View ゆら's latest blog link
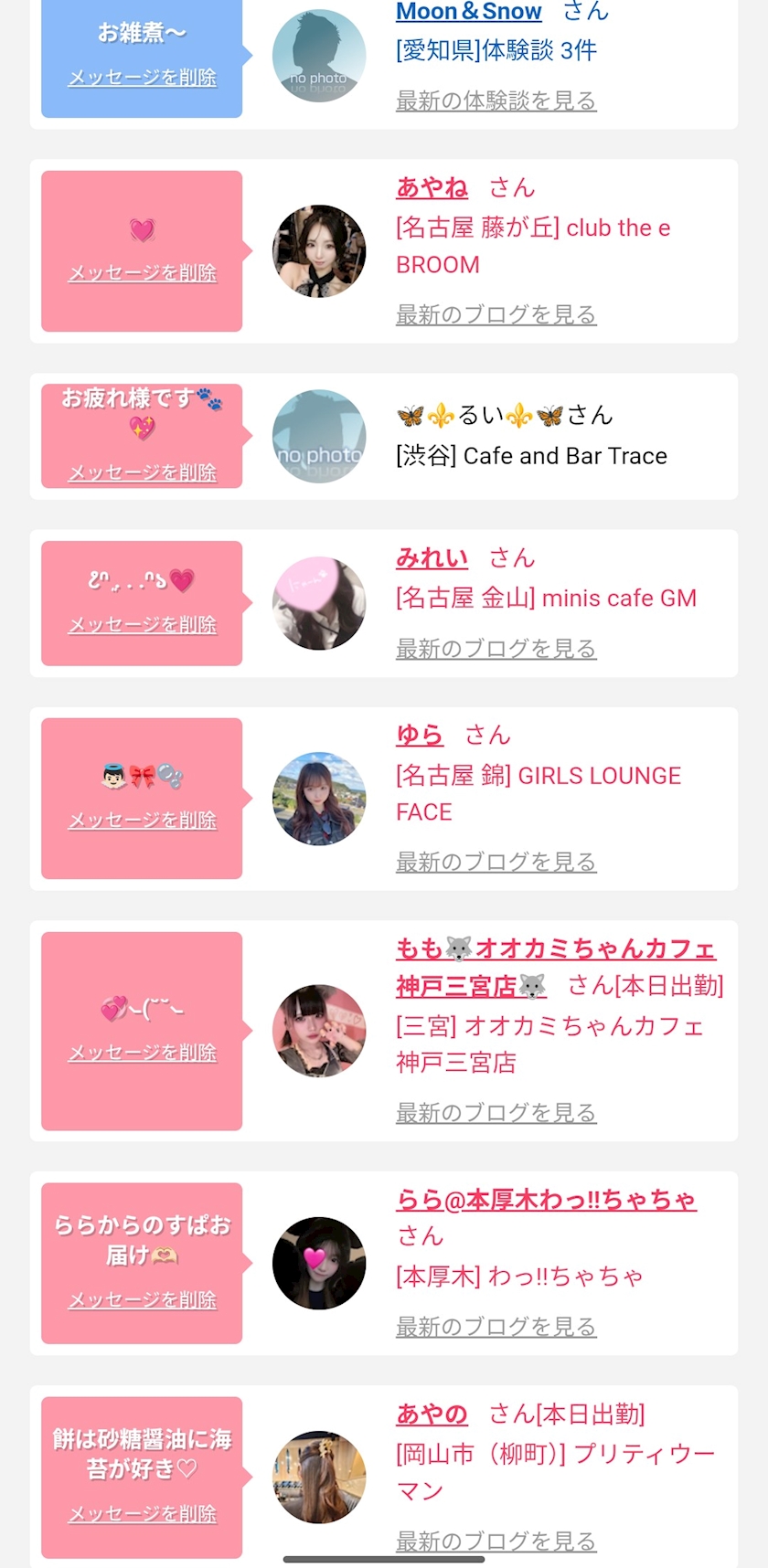 tap(496, 862)
